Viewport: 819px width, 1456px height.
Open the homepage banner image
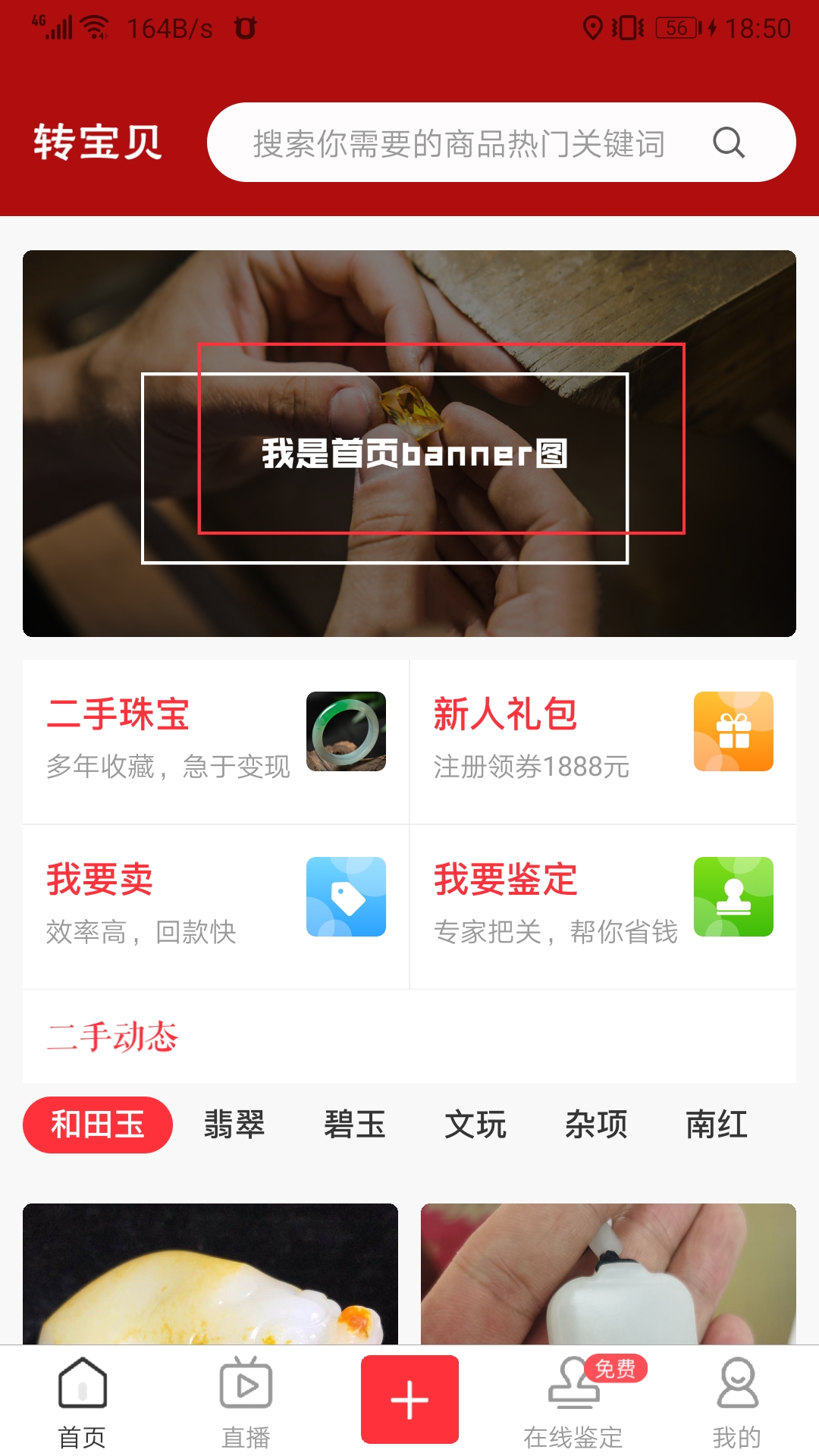409,443
